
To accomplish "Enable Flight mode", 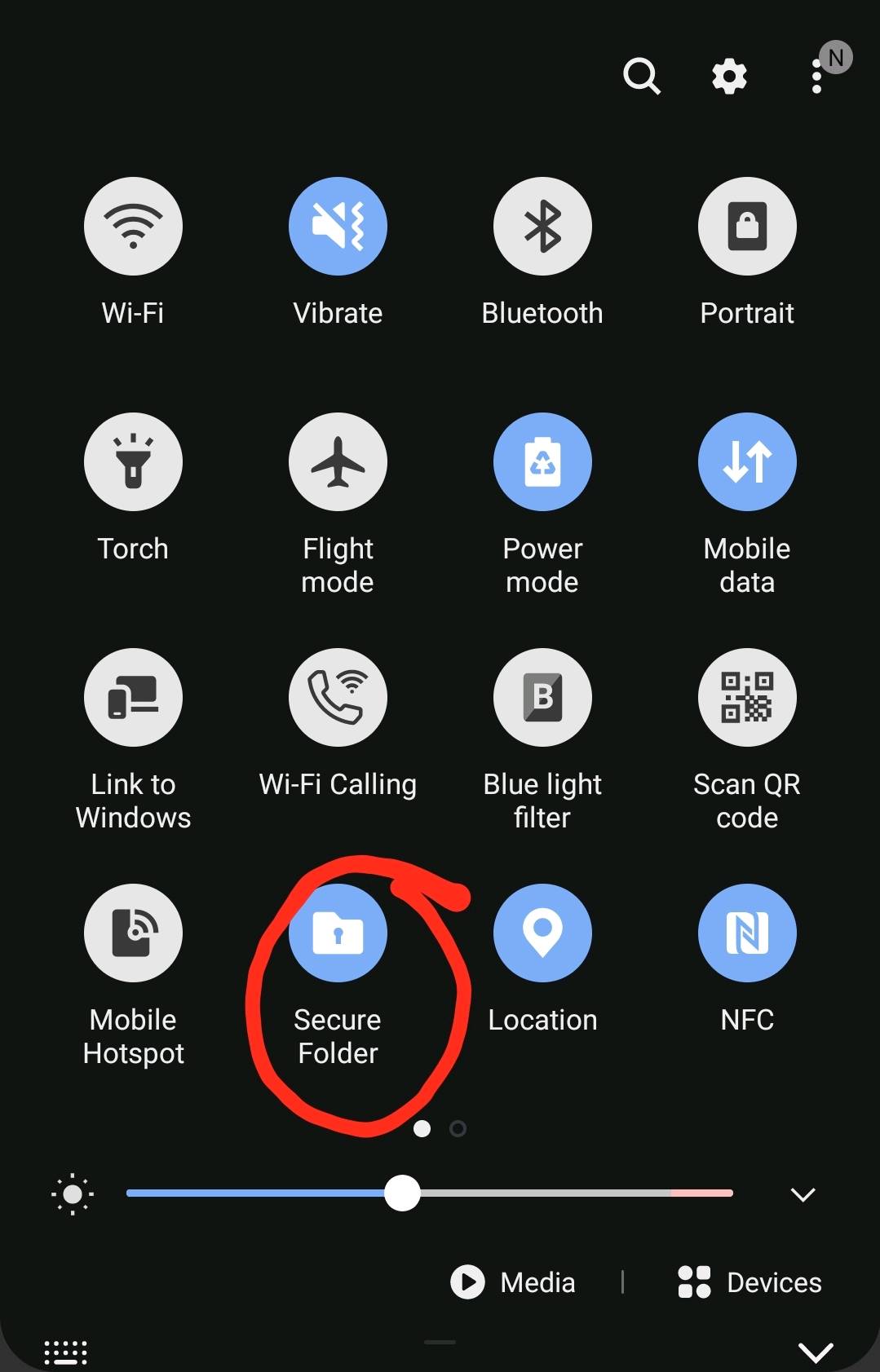I will coord(338,461).
